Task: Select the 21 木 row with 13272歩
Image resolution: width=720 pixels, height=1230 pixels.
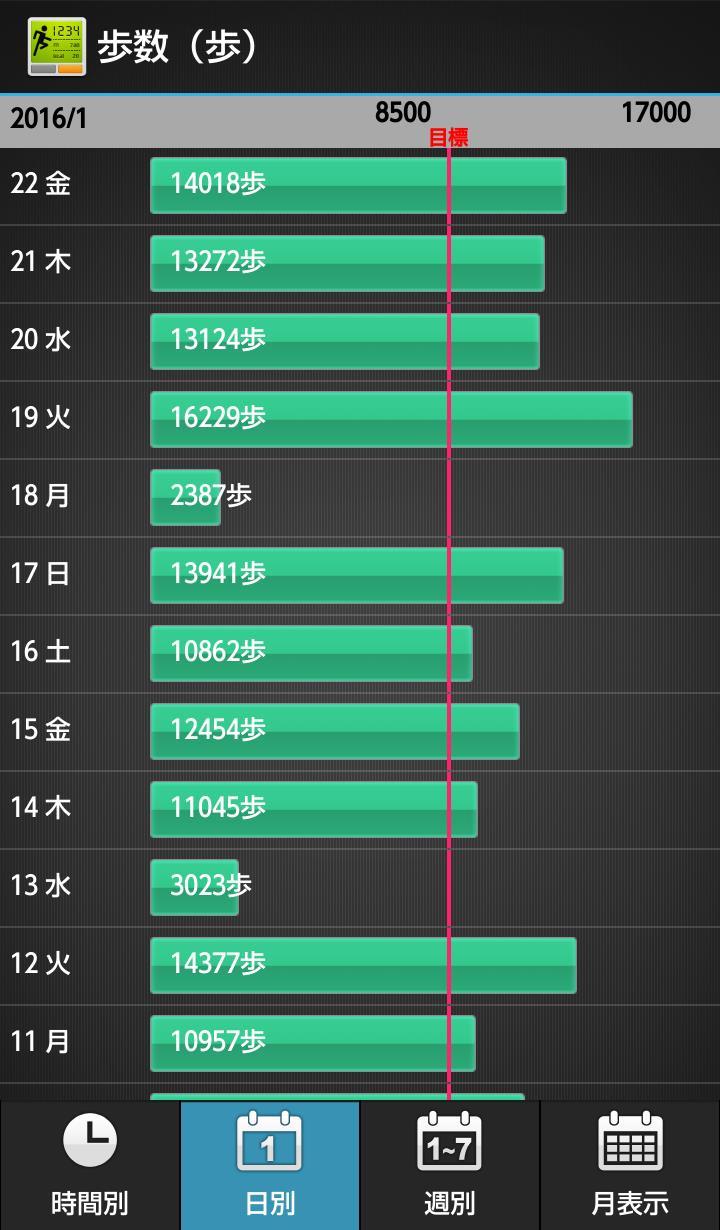Action: [360, 263]
